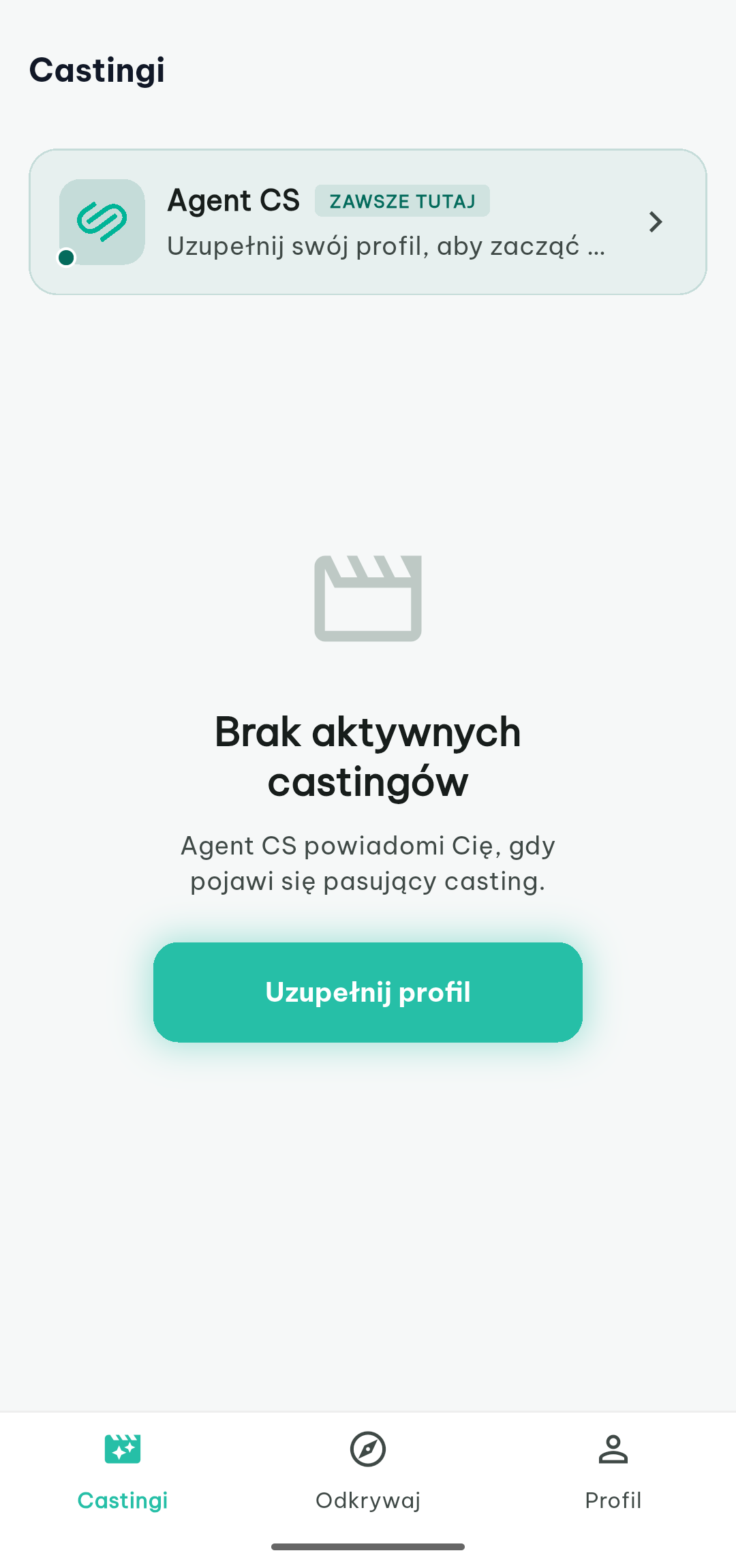Tap the Profil person icon
736x1568 pixels.
point(613,1450)
